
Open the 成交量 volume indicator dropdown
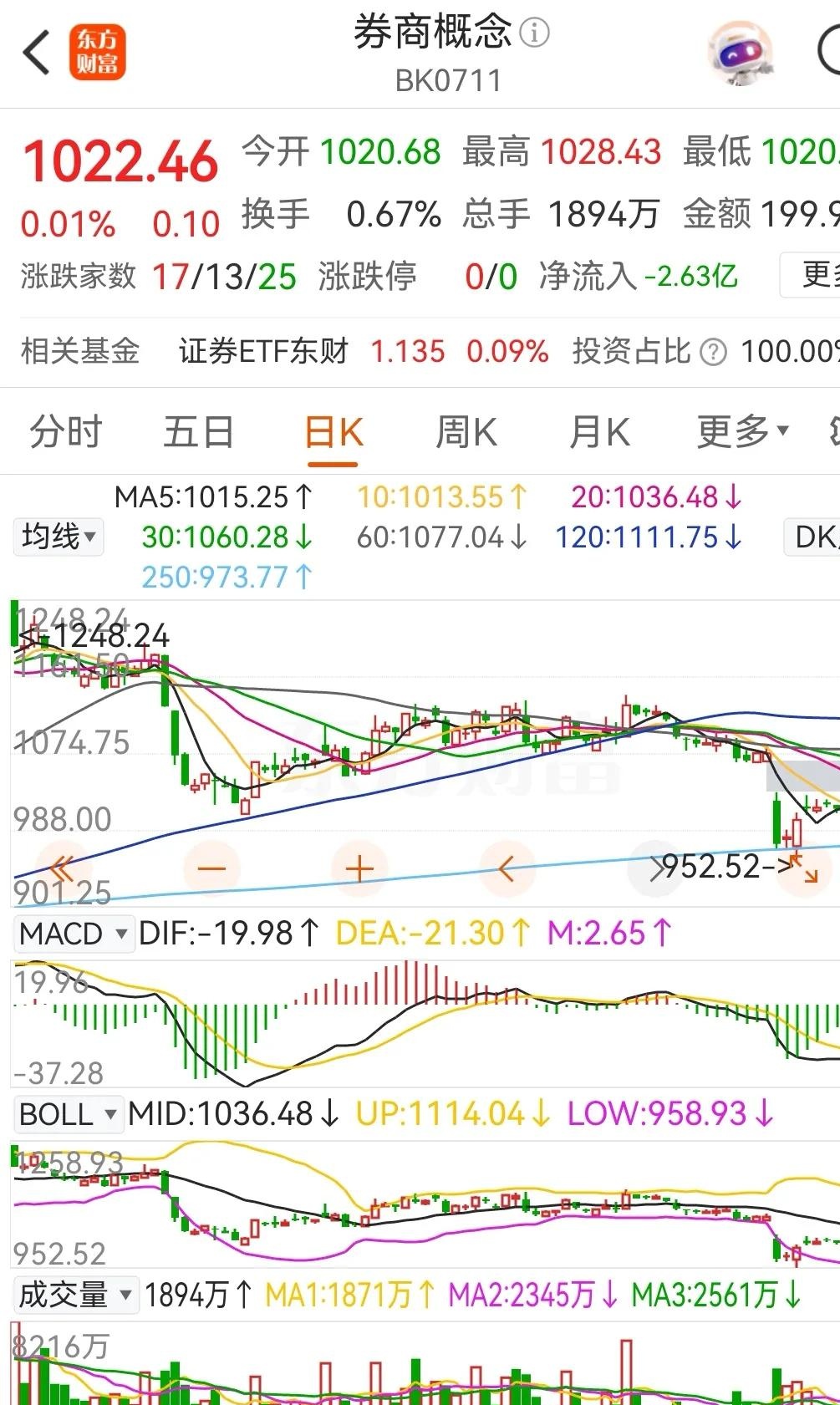[x=75, y=1295]
